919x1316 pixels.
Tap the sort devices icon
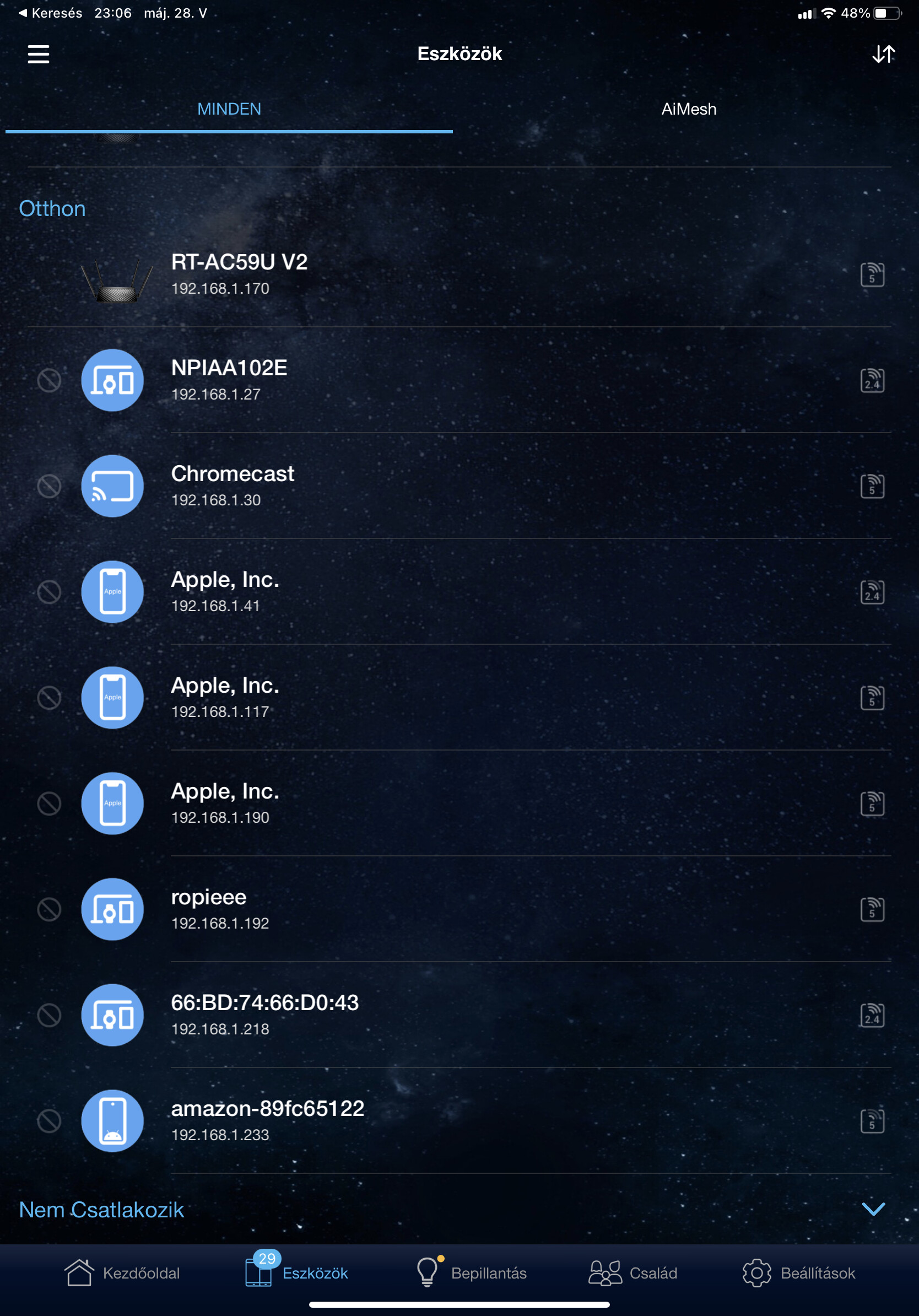click(883, 55)
